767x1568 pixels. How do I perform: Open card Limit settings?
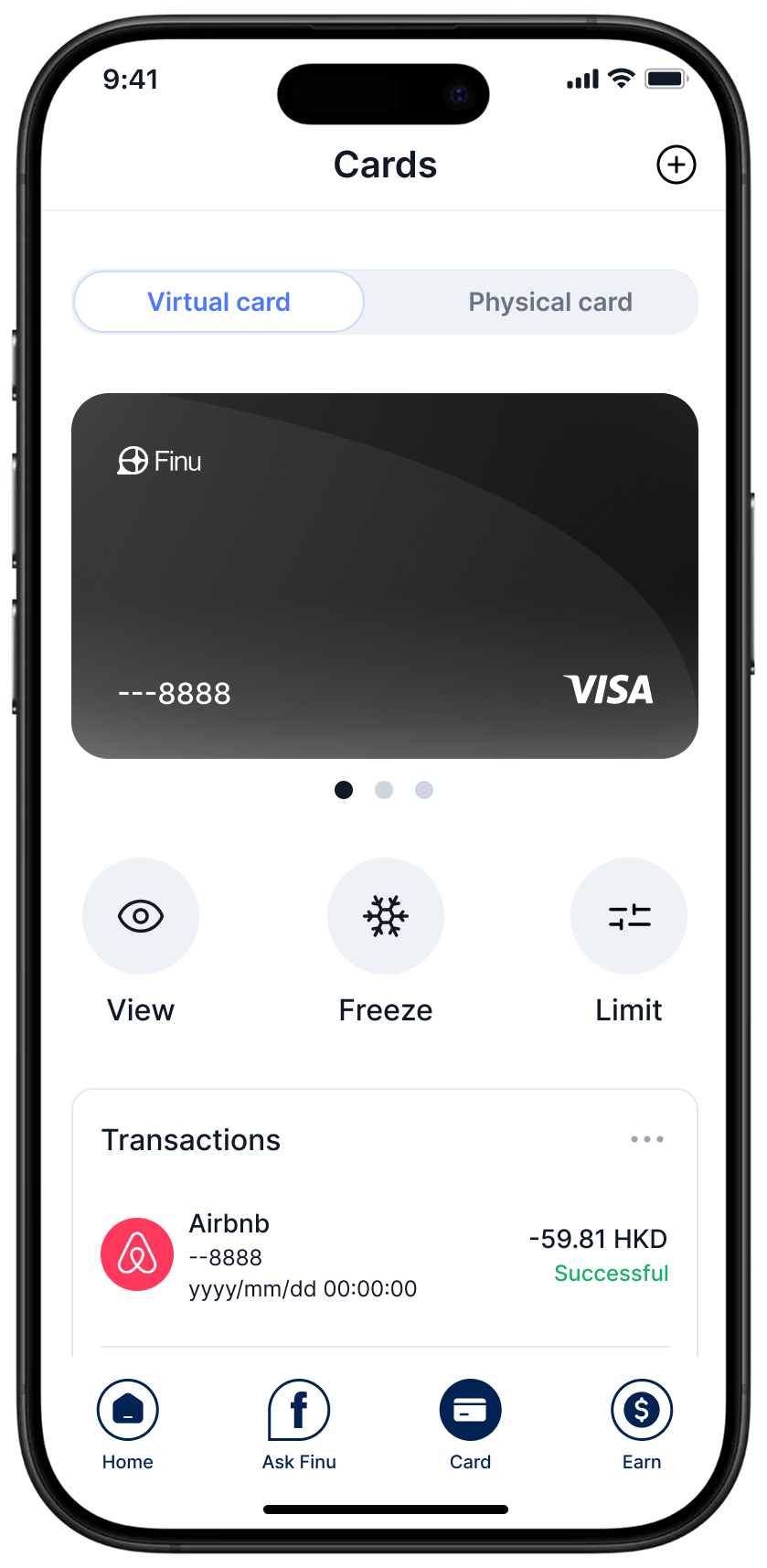coord(629,915)
